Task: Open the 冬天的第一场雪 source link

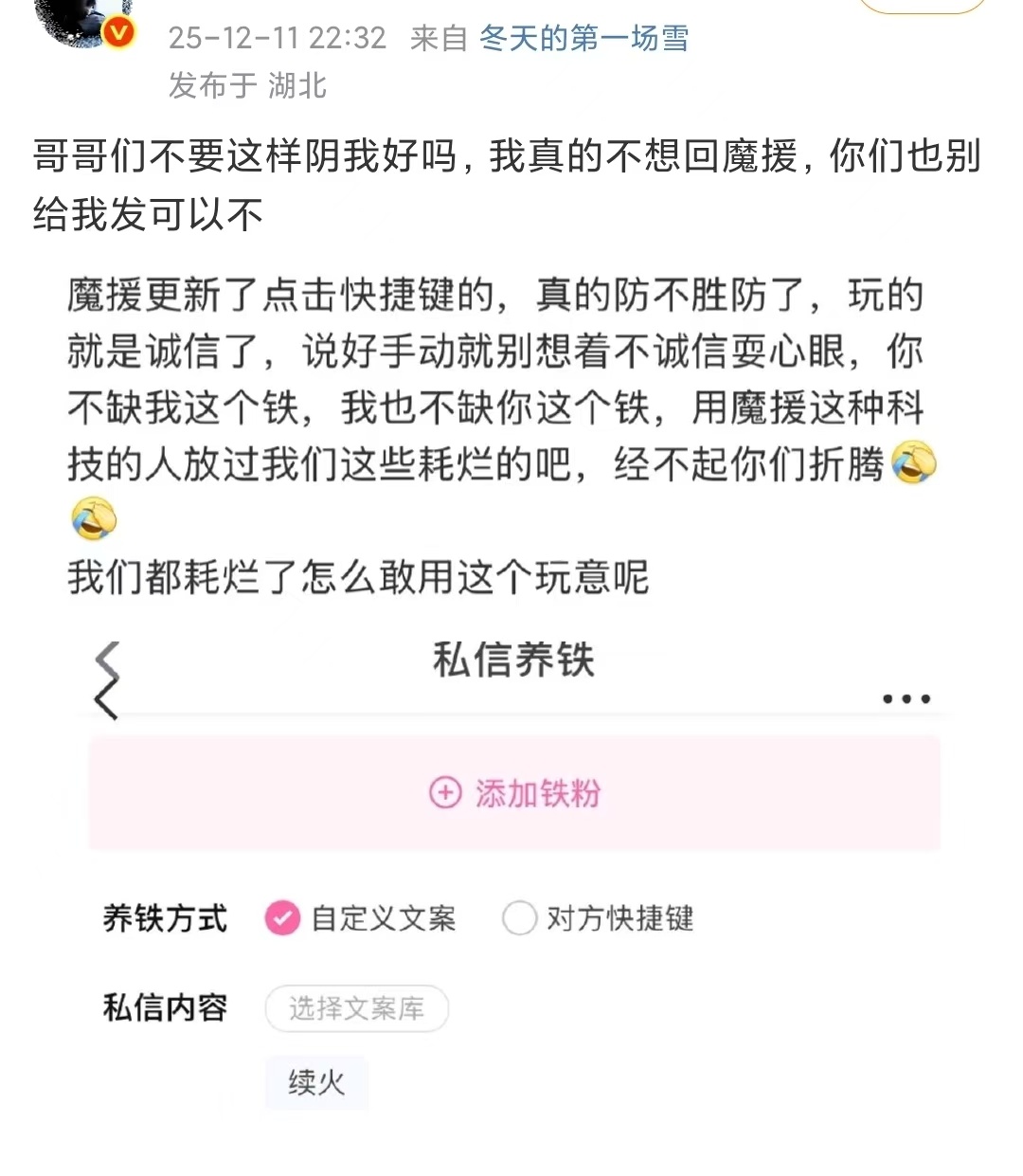Action: coord(583,39)
